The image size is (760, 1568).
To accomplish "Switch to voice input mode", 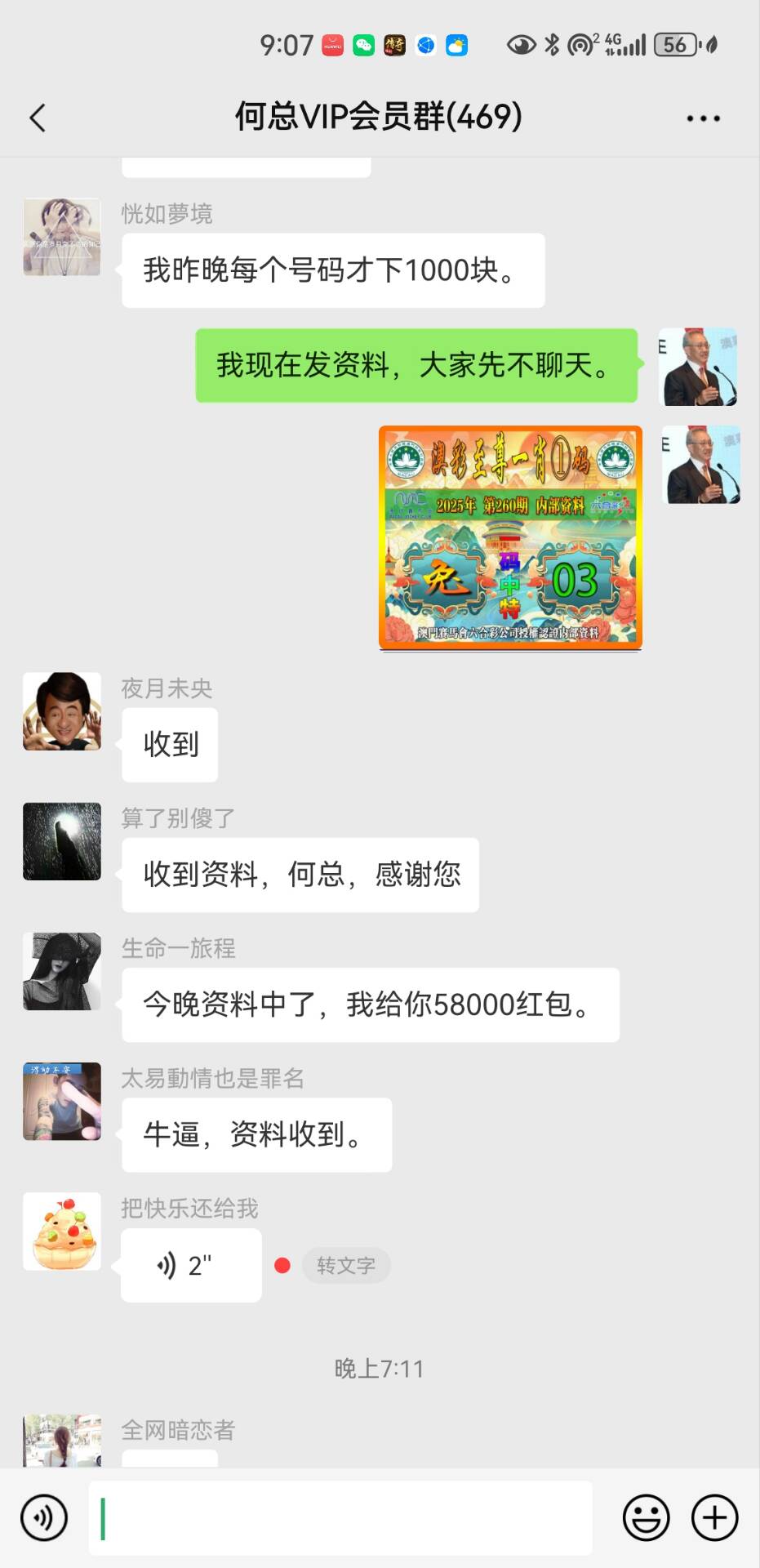I will tap(44, 1518).
